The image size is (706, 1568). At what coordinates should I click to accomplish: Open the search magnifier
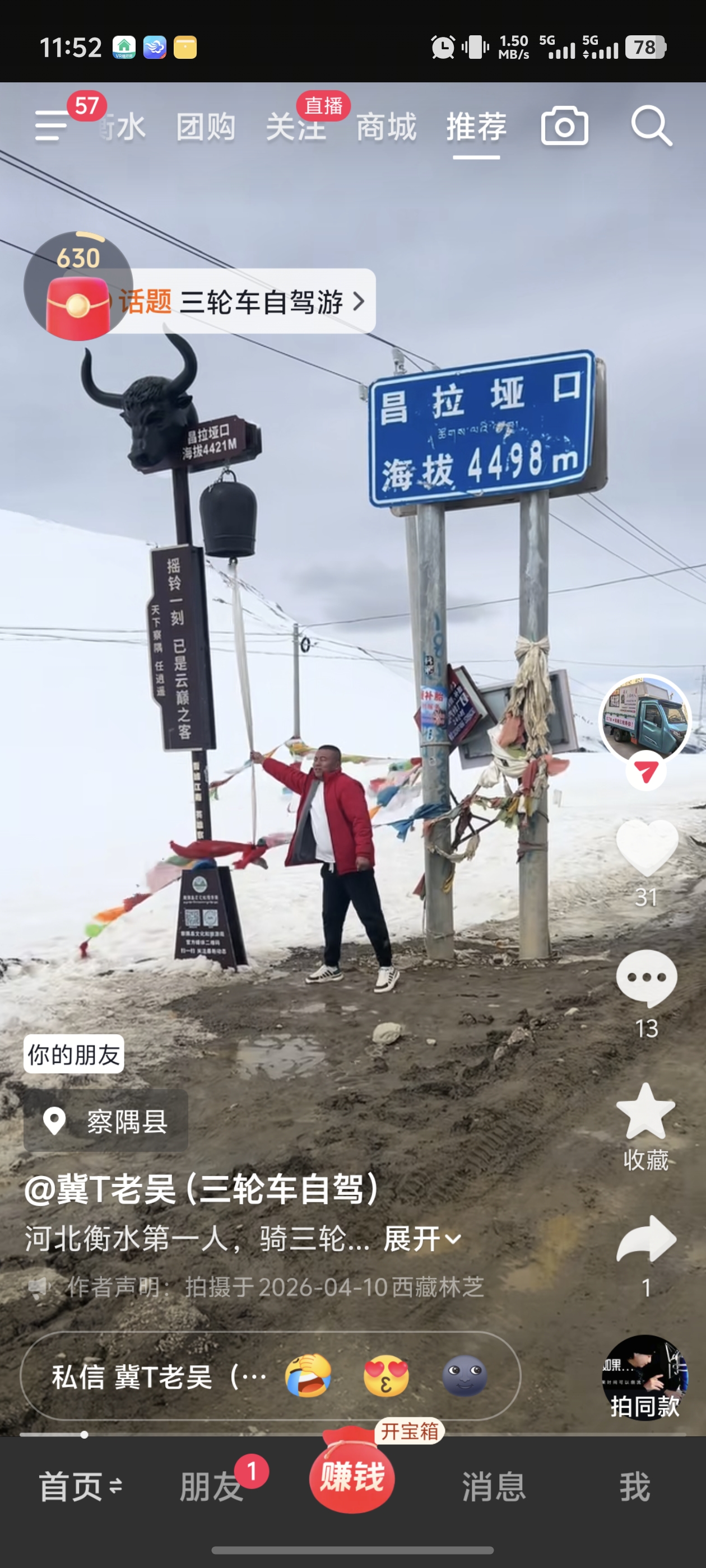651,126
